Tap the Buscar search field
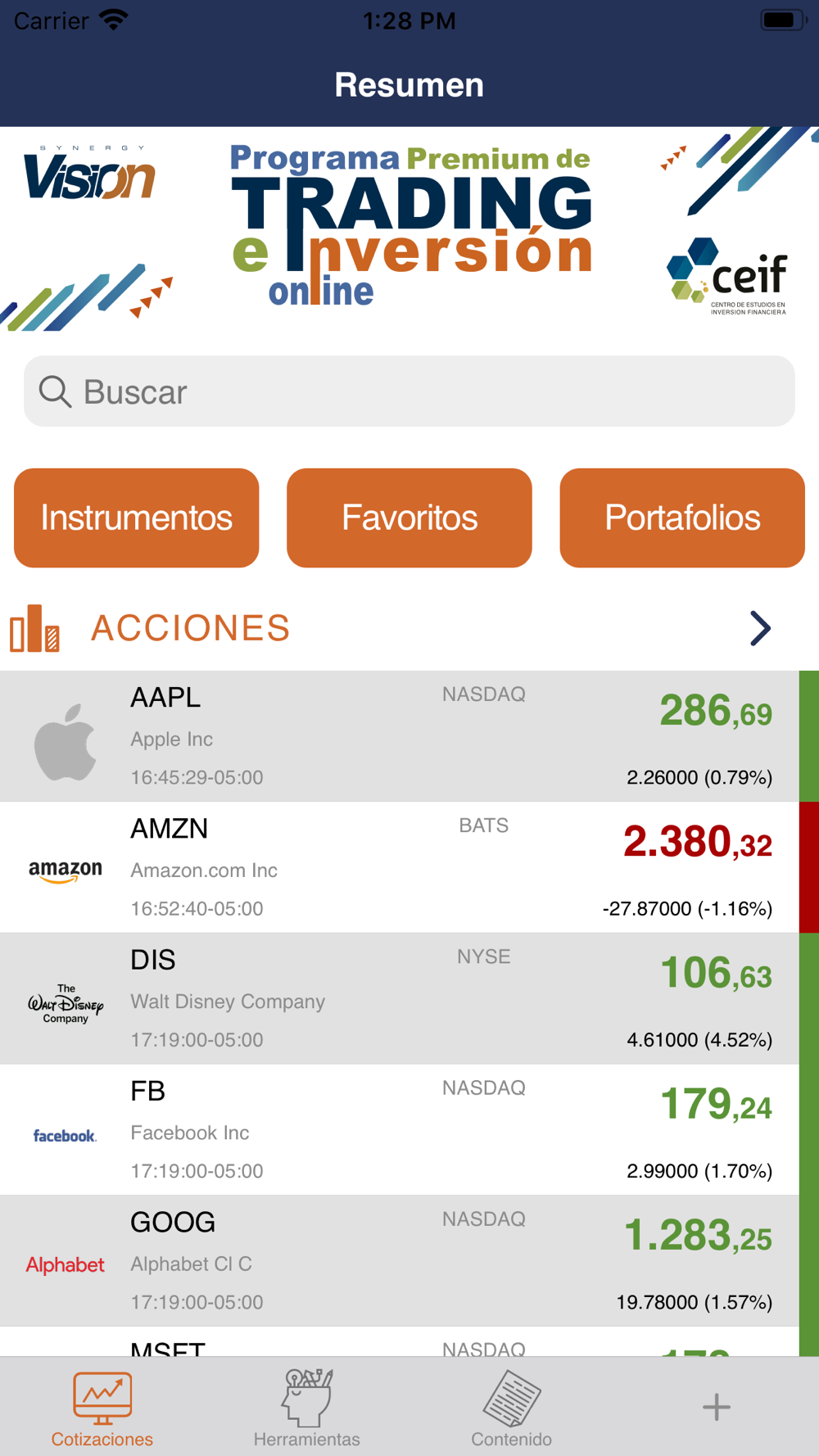Screen dimensions: 819x1456 tap(409, 391)
